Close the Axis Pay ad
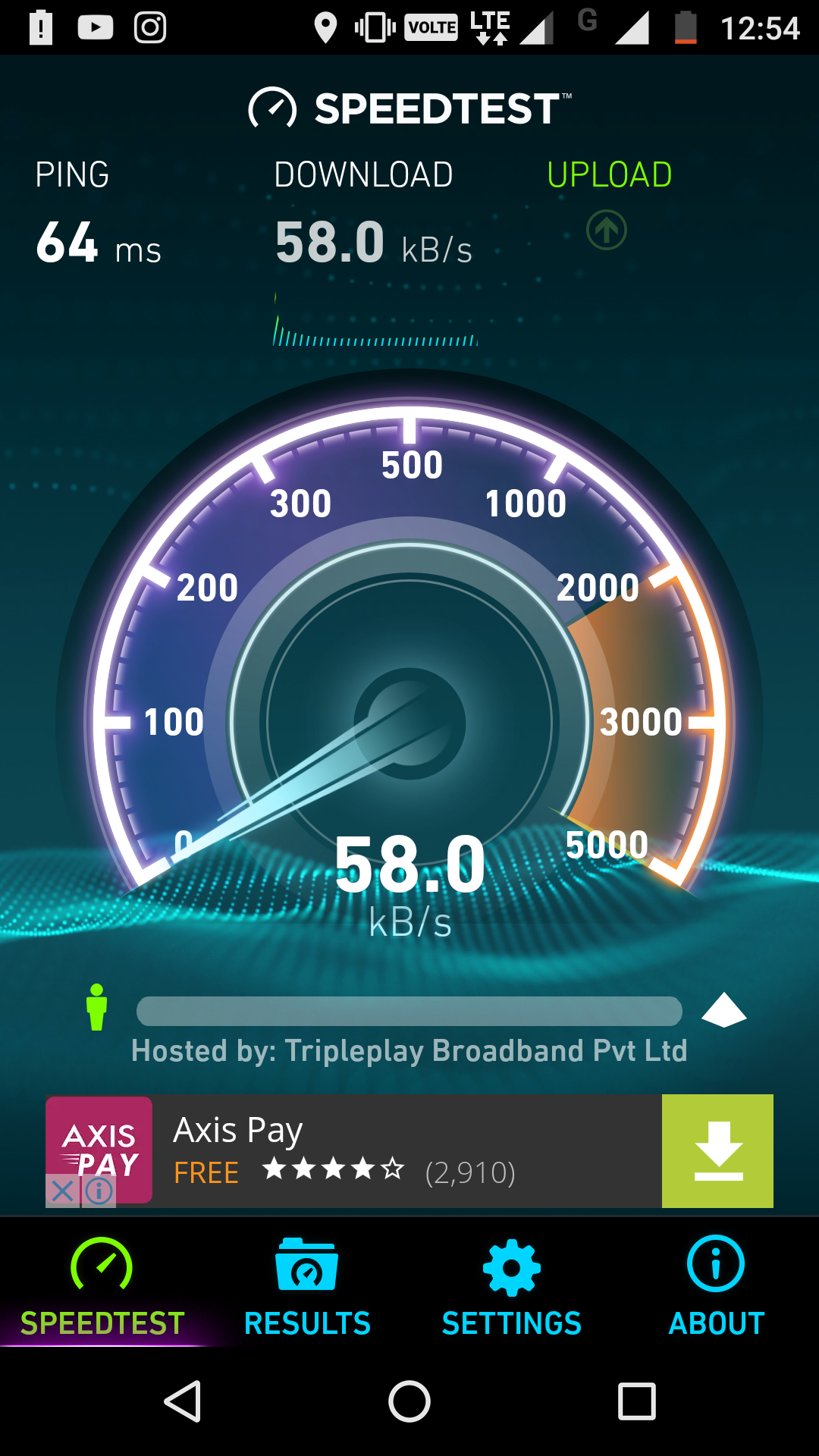 pyautogui.click(x=63, y=1191)
